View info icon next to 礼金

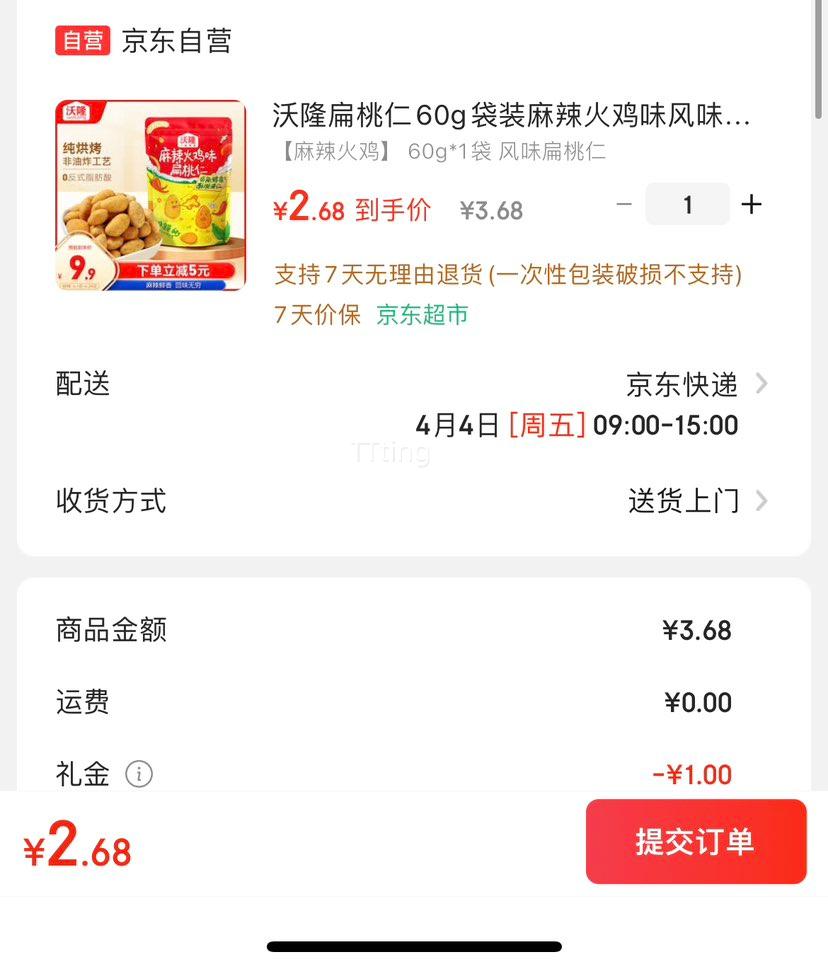pyautogui.click(x=139, y=774)
